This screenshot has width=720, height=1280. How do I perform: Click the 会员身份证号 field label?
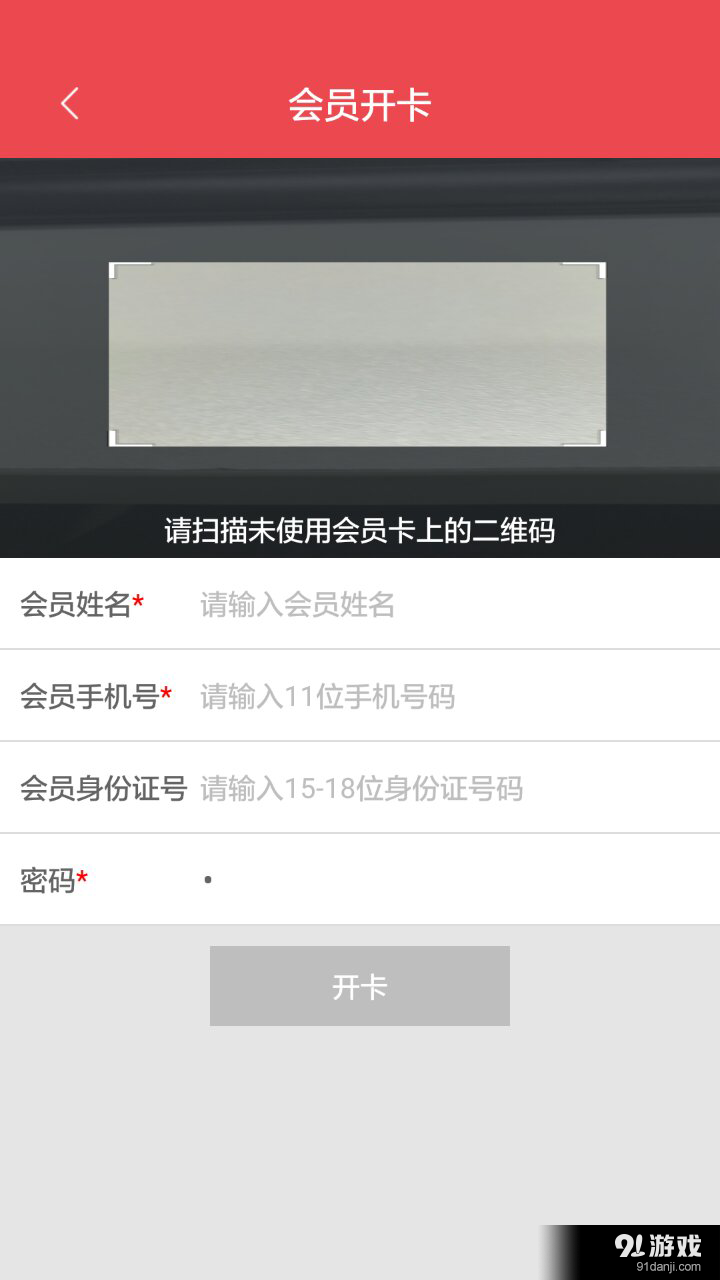(x=100, y=788)
